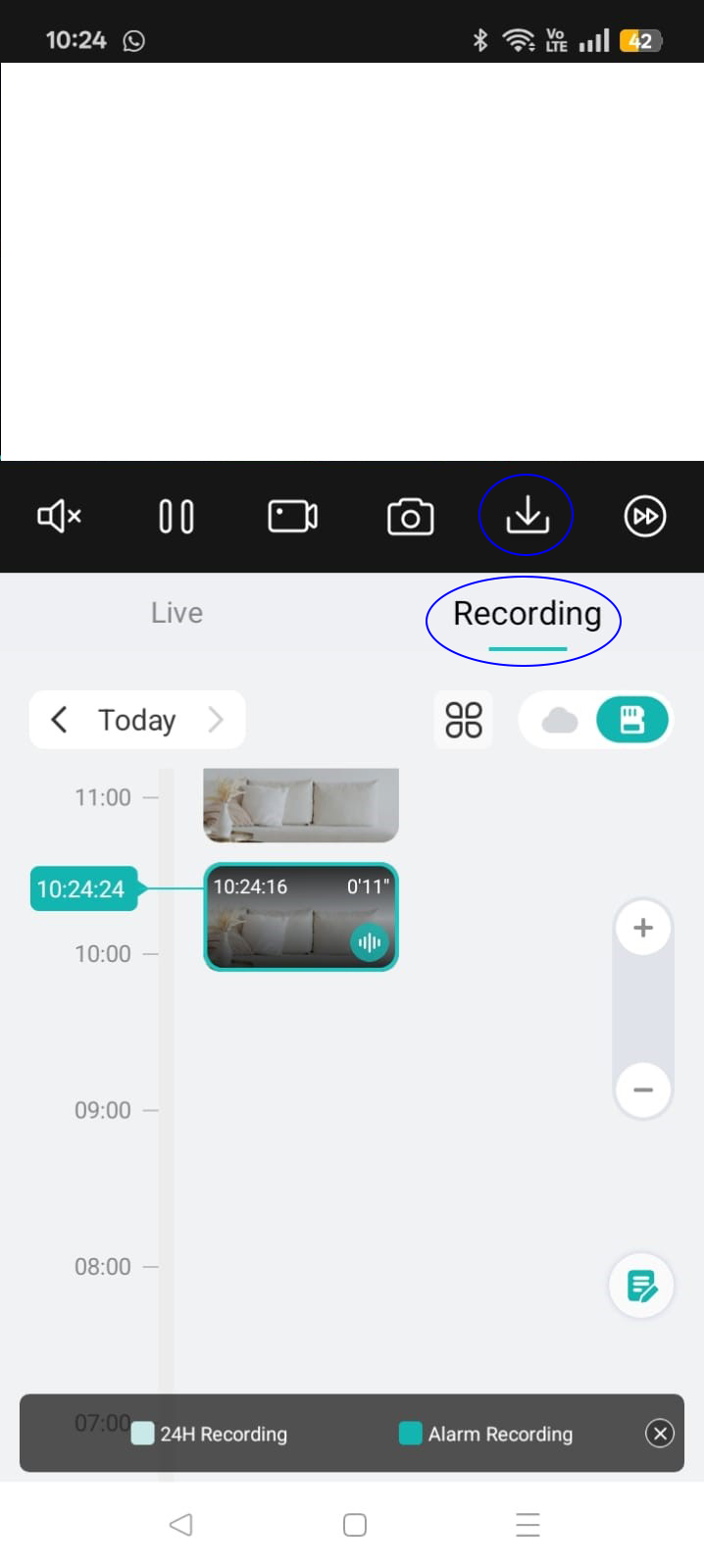Viewport: 704px width, 1568px height.
Task: Zoom in the timeline with plus
Action: [643, 928]
